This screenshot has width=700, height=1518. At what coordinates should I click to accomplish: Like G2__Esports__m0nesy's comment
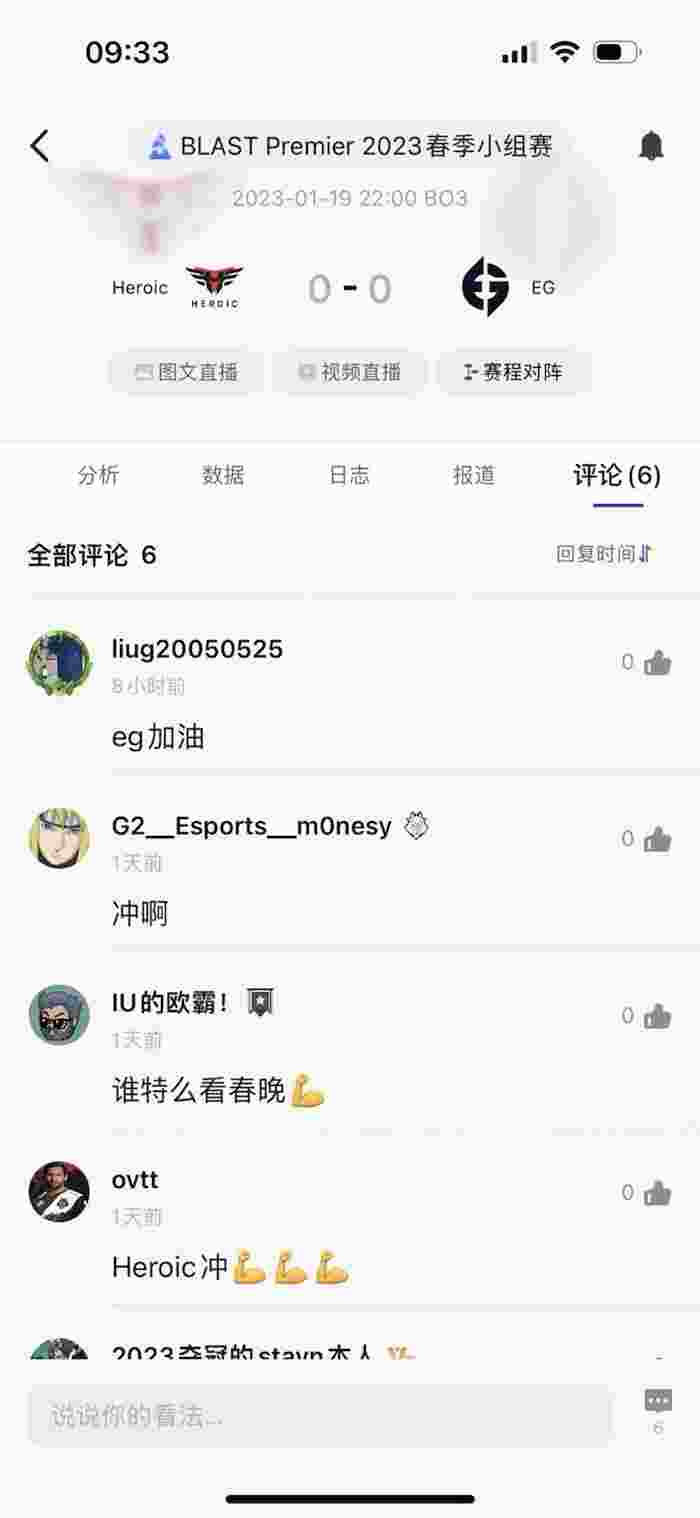point(657,839)
